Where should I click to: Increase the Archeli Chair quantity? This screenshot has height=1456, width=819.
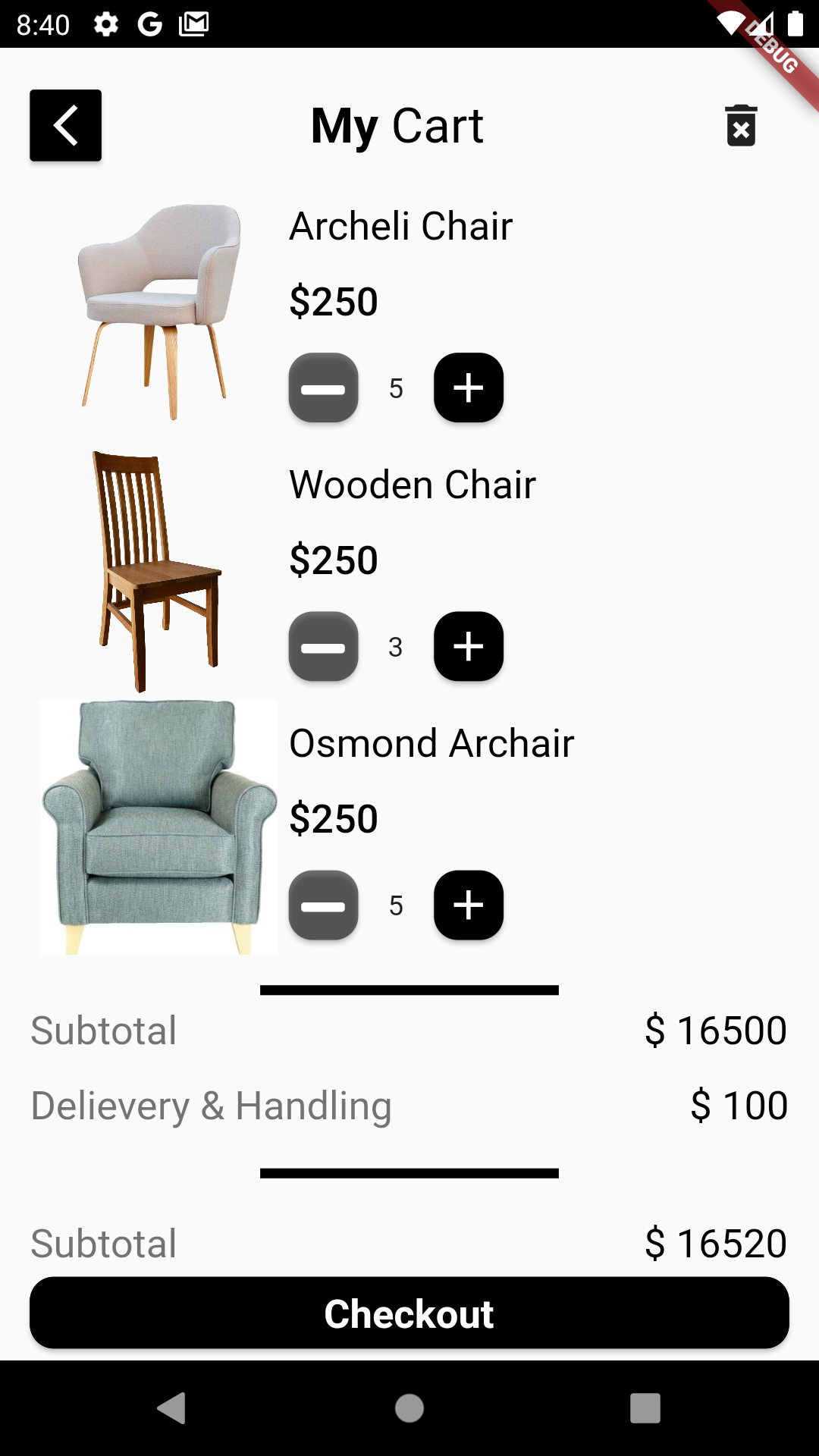click(x=468, y=388)
